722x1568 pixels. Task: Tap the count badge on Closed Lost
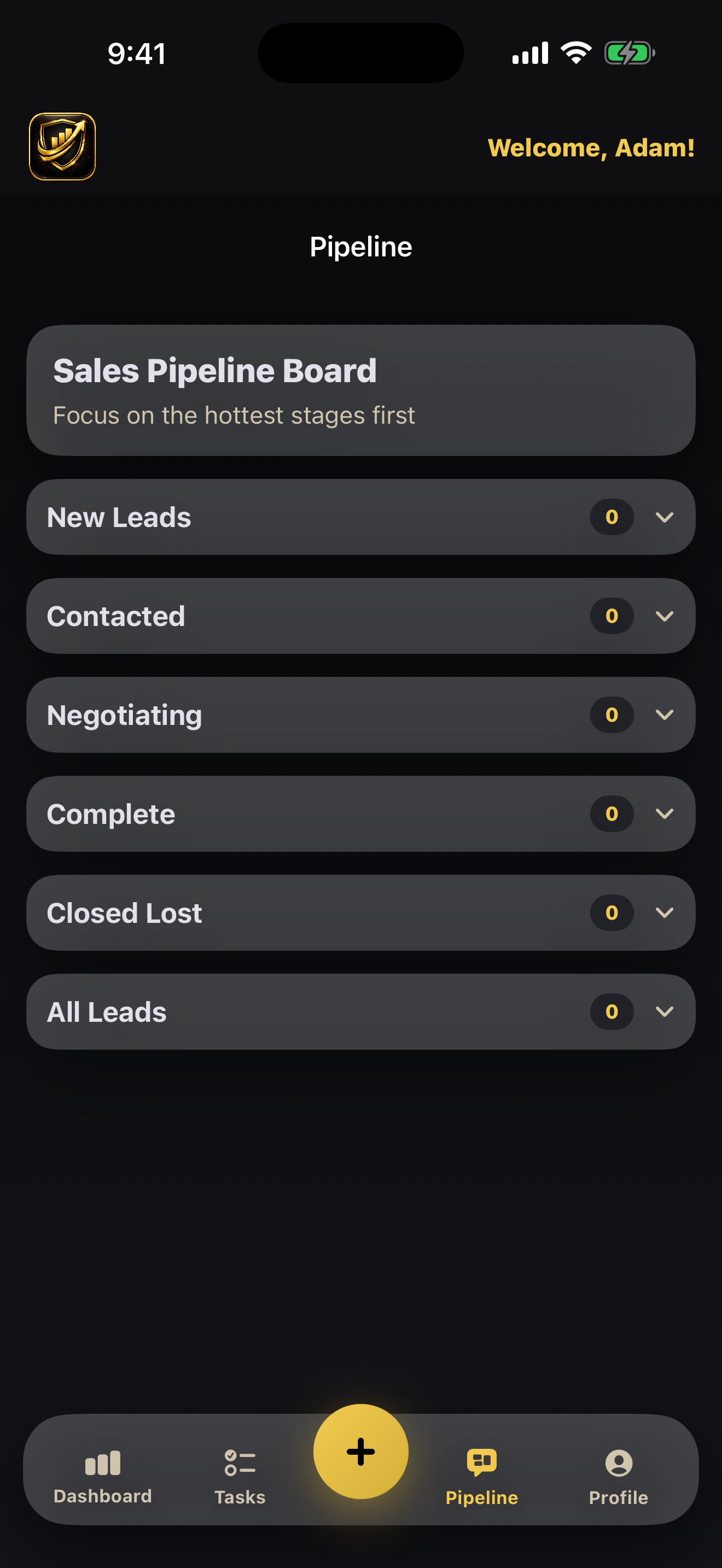tap(611, 912)
